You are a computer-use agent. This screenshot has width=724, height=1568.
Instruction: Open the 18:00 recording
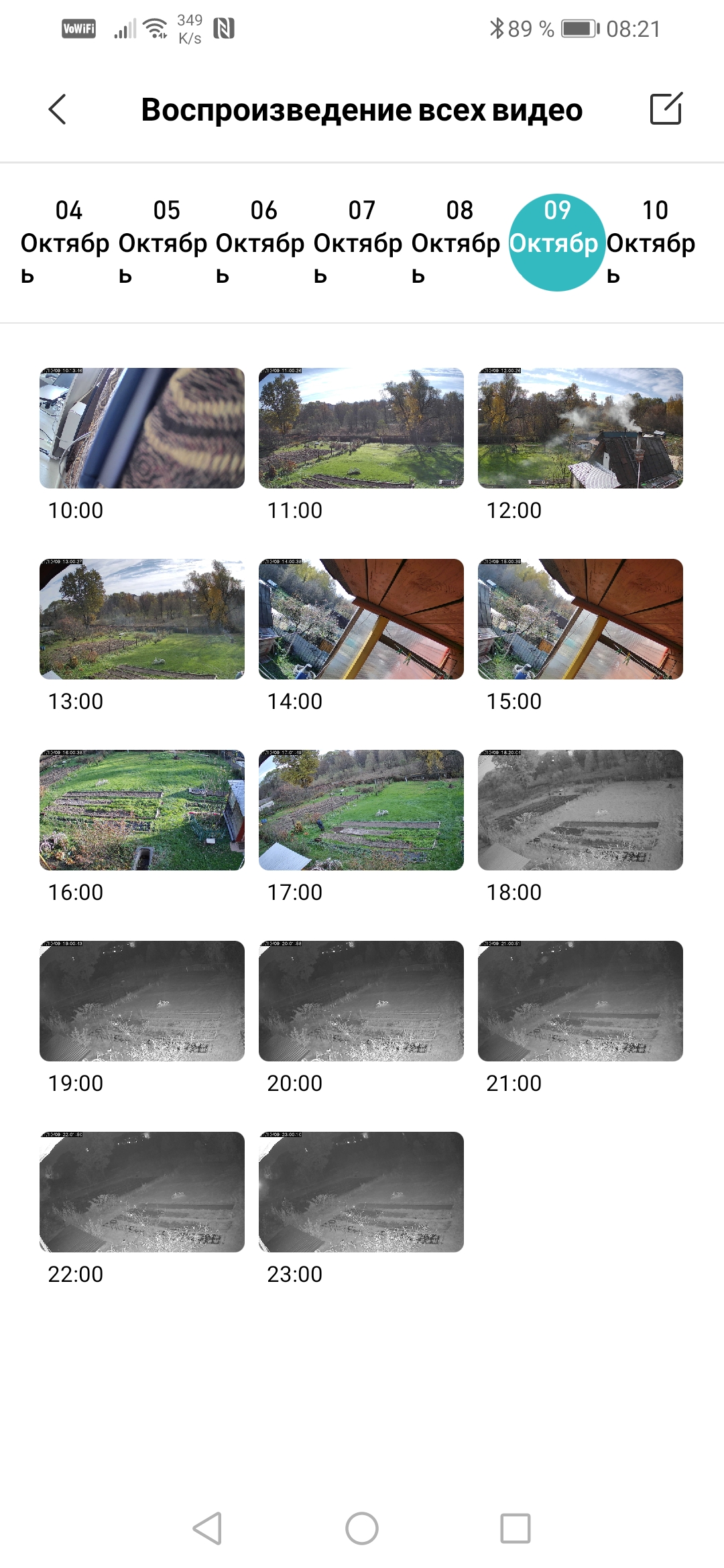click(581, 810)
